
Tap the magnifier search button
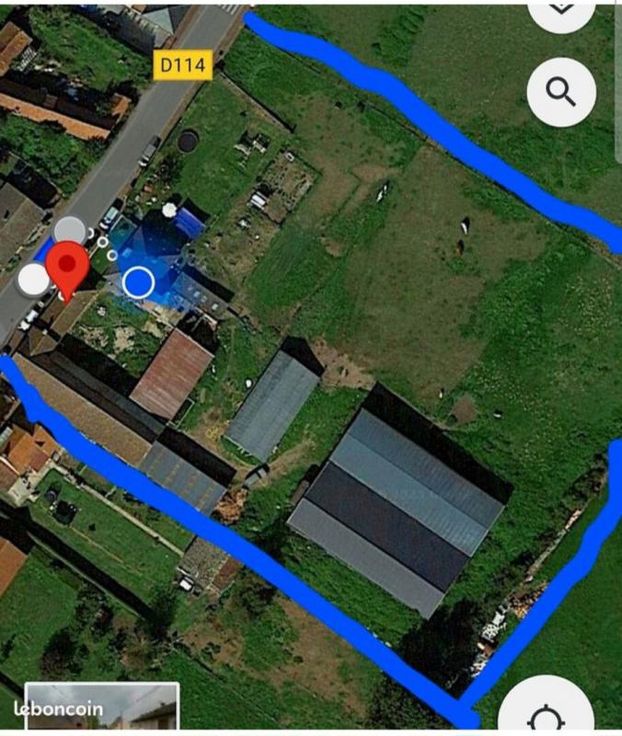click(x=561, y=92)
